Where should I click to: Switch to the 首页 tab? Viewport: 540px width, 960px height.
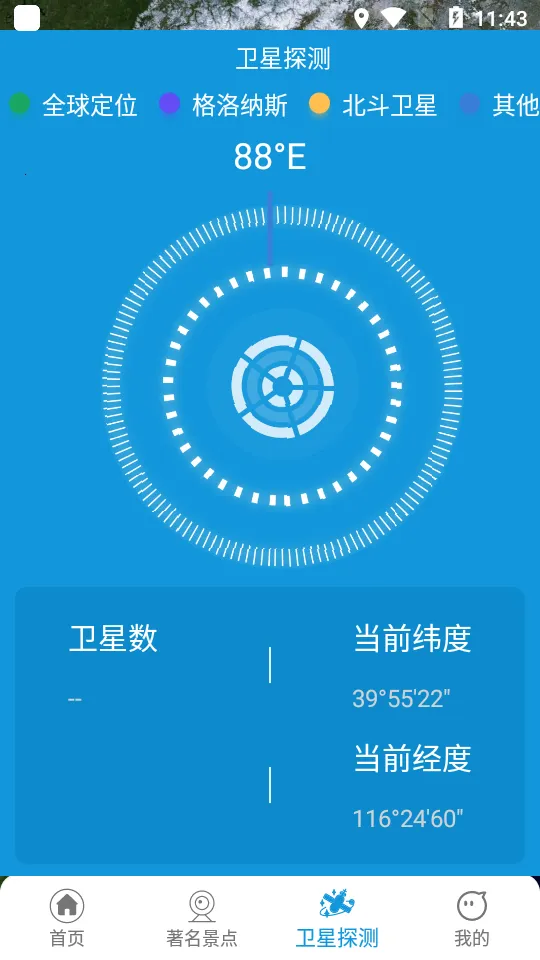pos(67,918)
